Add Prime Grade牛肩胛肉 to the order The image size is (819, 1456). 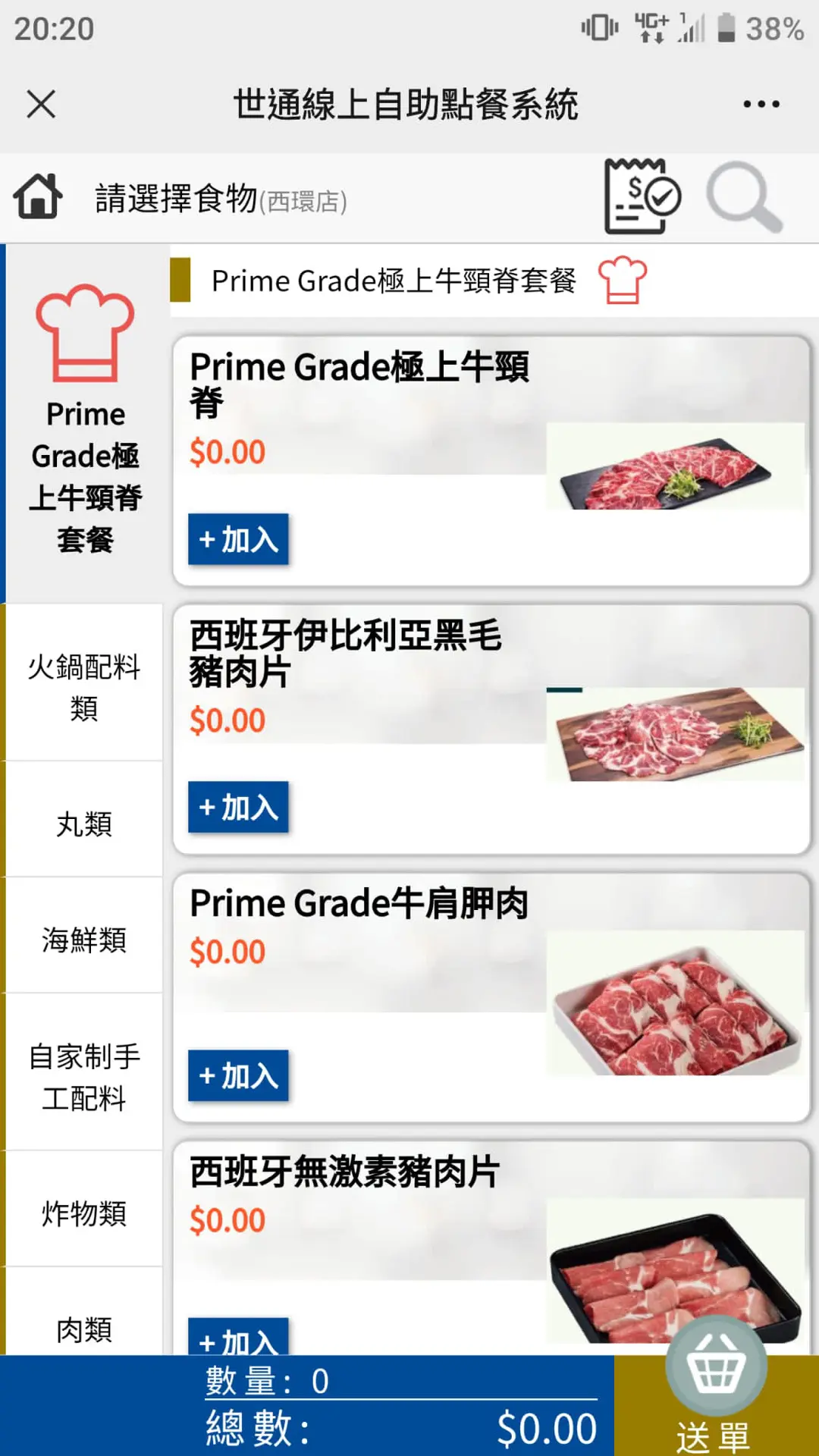click(238, 1075)
